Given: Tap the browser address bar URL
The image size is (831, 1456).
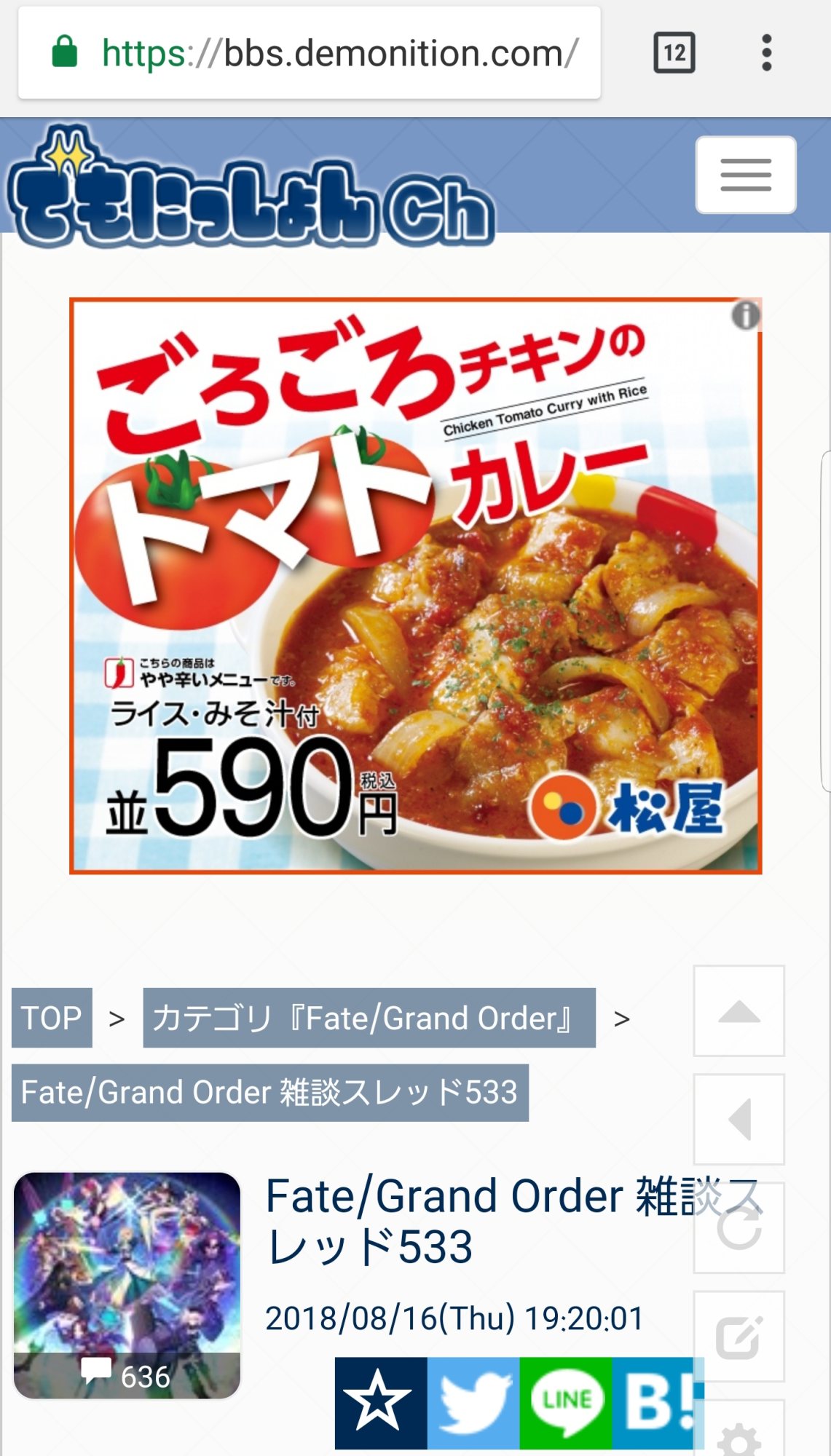Looking at the screenshot, I should click(x=339, y=53).
